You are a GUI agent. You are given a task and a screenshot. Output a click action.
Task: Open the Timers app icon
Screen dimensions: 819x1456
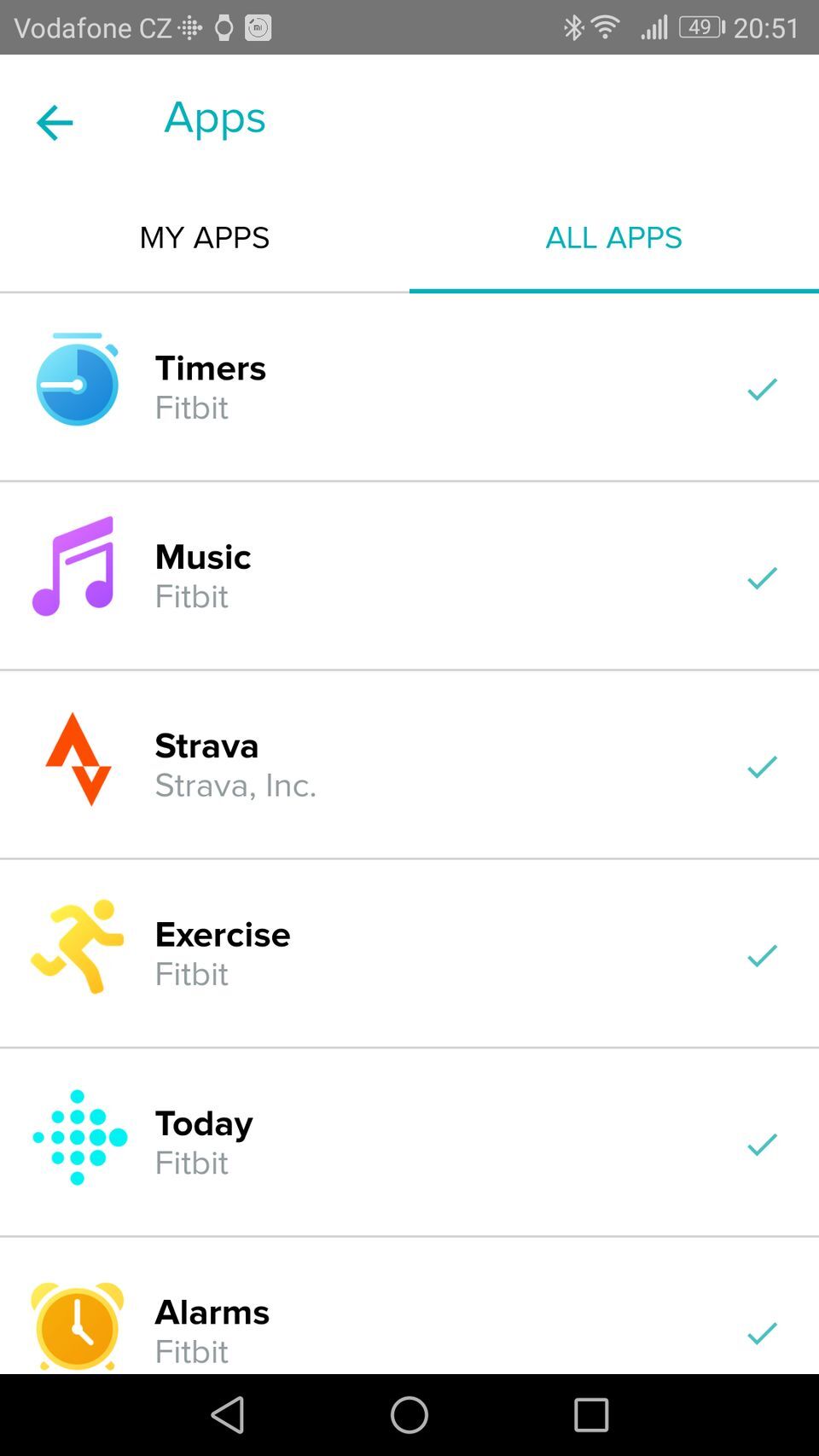coord(77,381)
